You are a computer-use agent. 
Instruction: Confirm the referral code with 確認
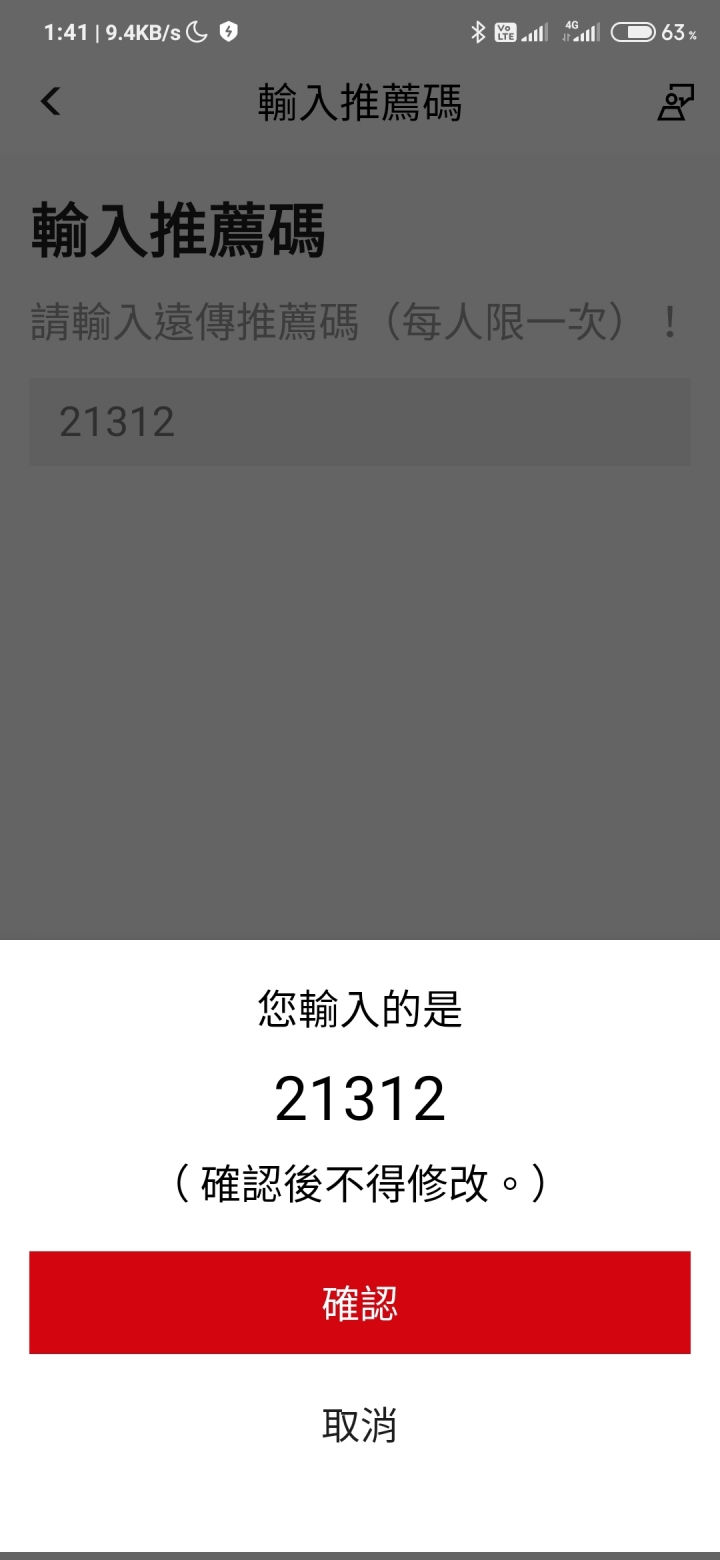tap(360, 1302)
